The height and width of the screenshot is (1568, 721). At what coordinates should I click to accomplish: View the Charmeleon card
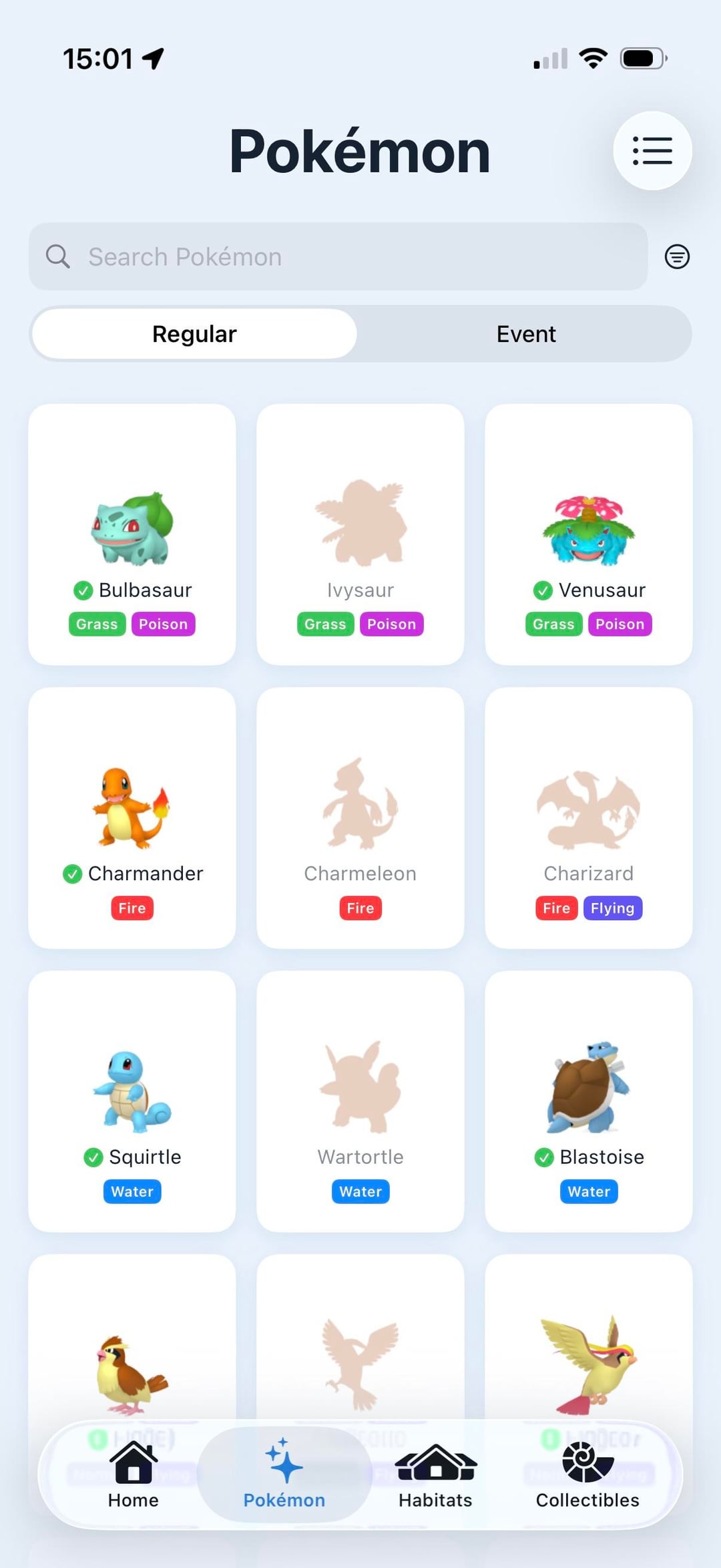pyautogui.click(x=360, y=818)
